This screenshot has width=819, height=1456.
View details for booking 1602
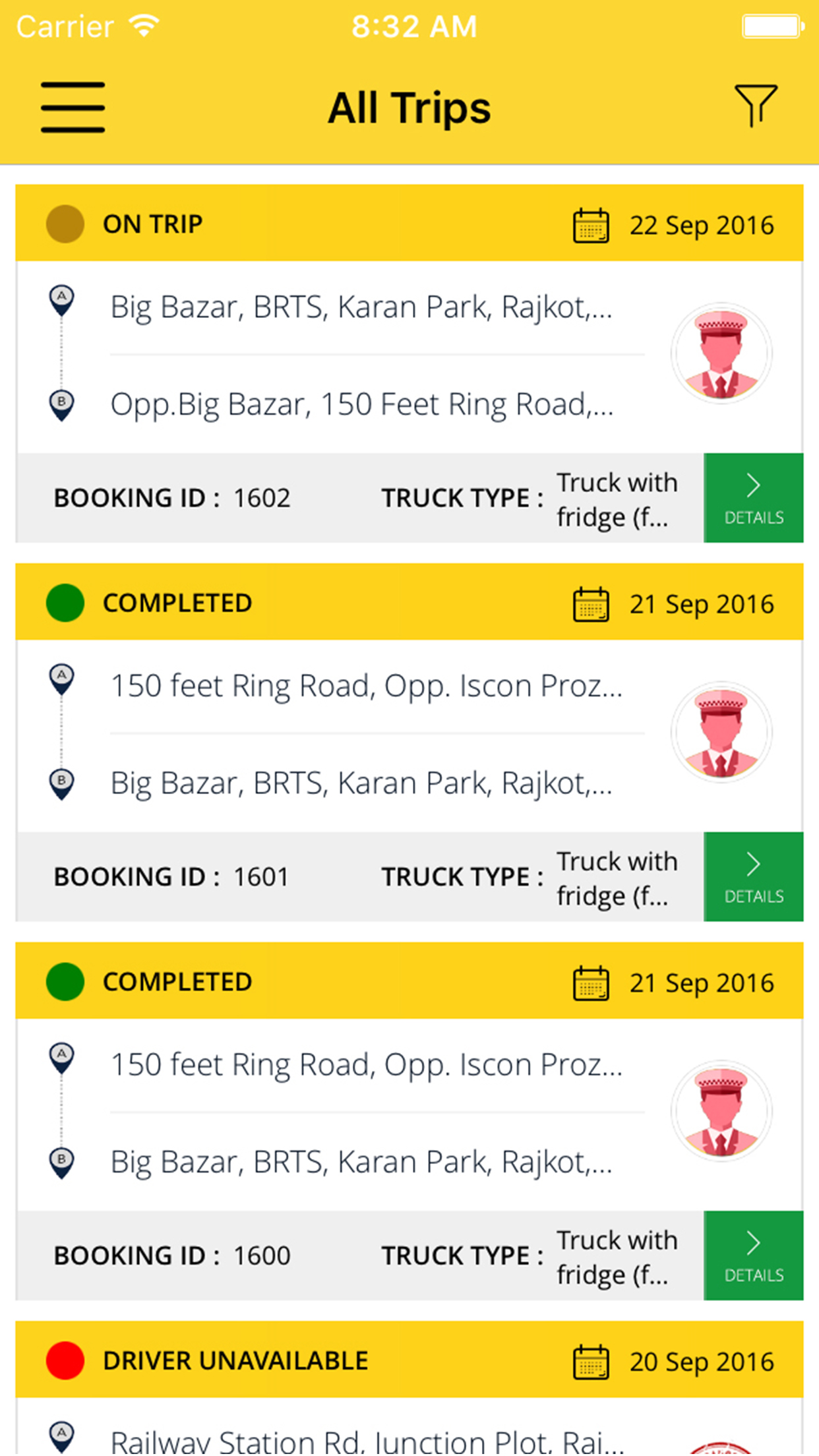(754, 498)
